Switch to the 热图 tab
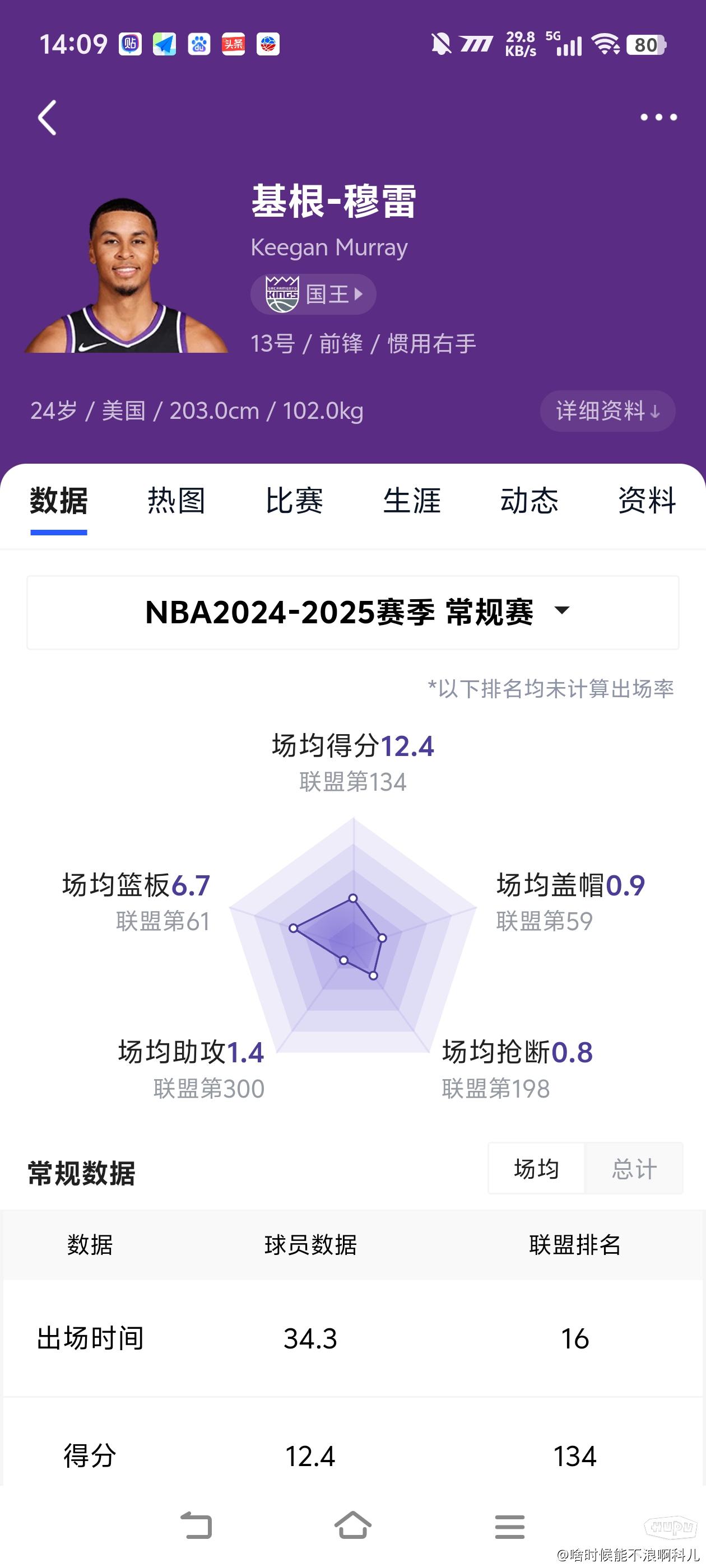Screen dimensions: 706x1568 [176, 501]
